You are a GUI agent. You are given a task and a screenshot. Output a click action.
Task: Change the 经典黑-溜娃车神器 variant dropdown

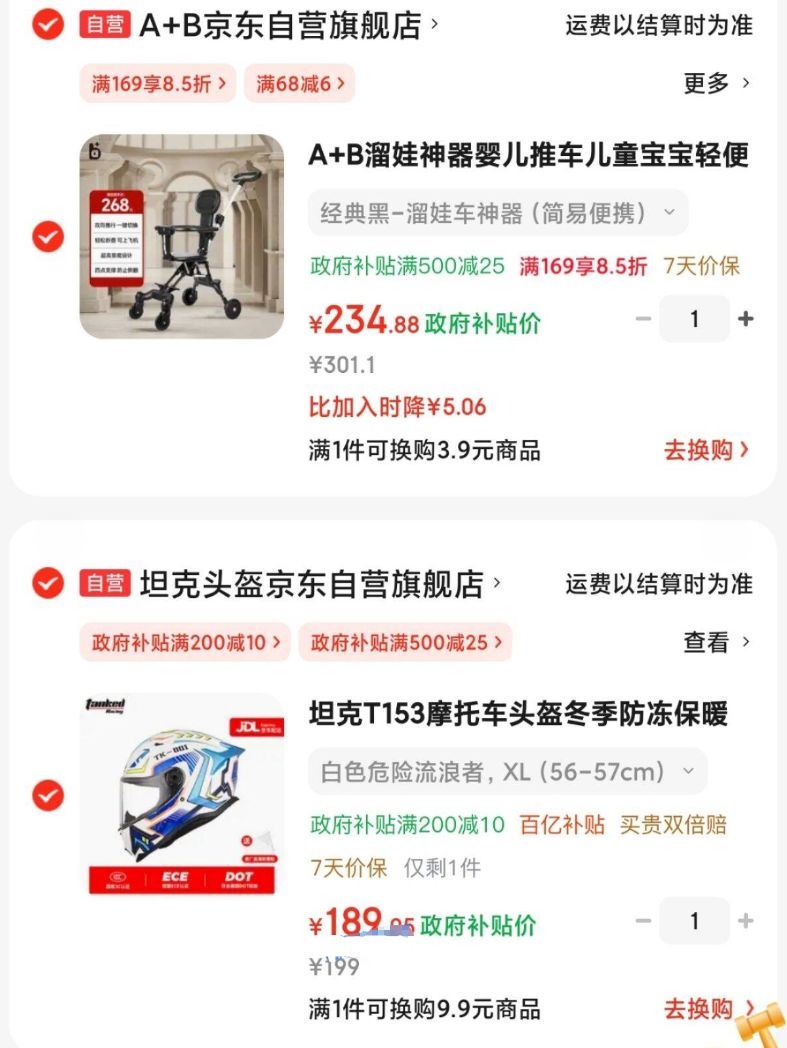(497, 213)
